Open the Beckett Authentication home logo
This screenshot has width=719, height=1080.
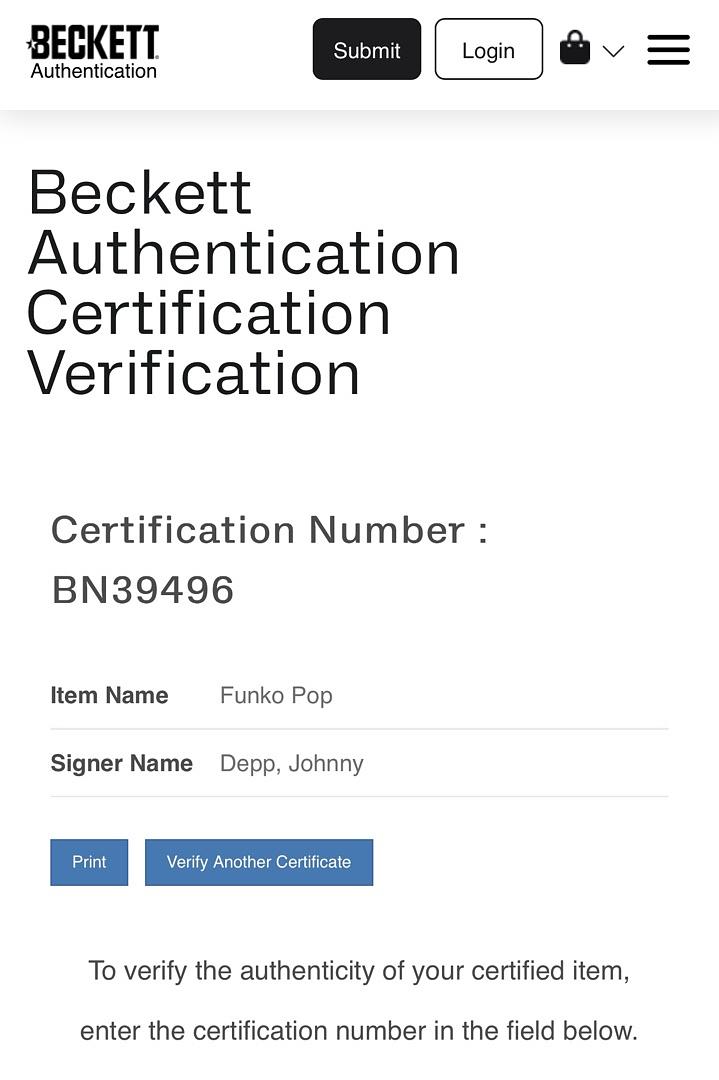point(93,52)
